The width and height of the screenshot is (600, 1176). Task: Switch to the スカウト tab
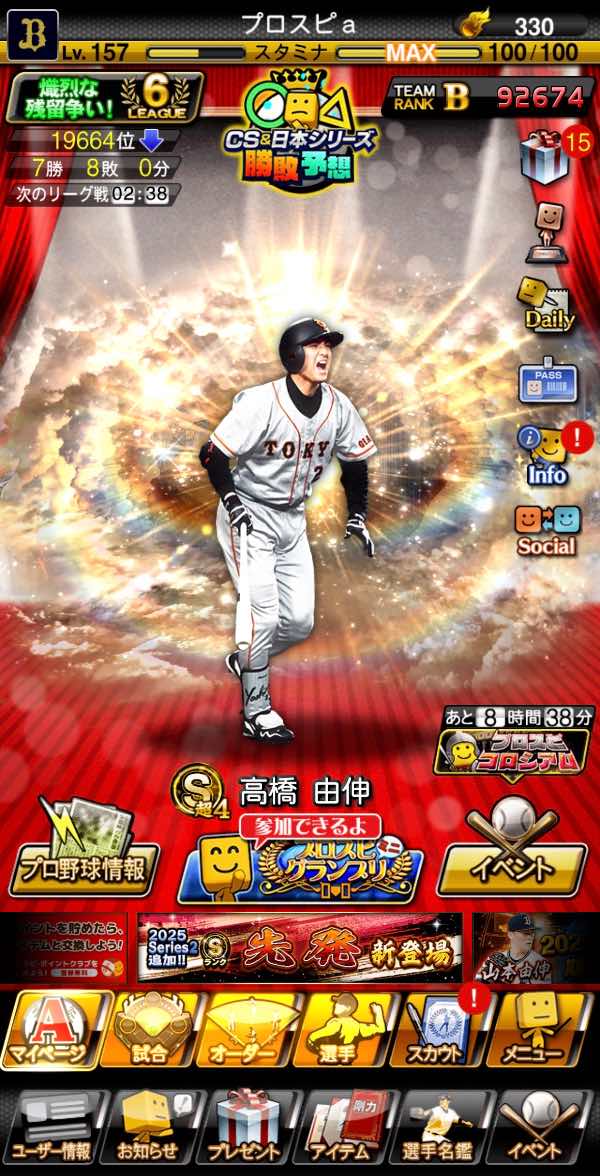point(440,1030)
